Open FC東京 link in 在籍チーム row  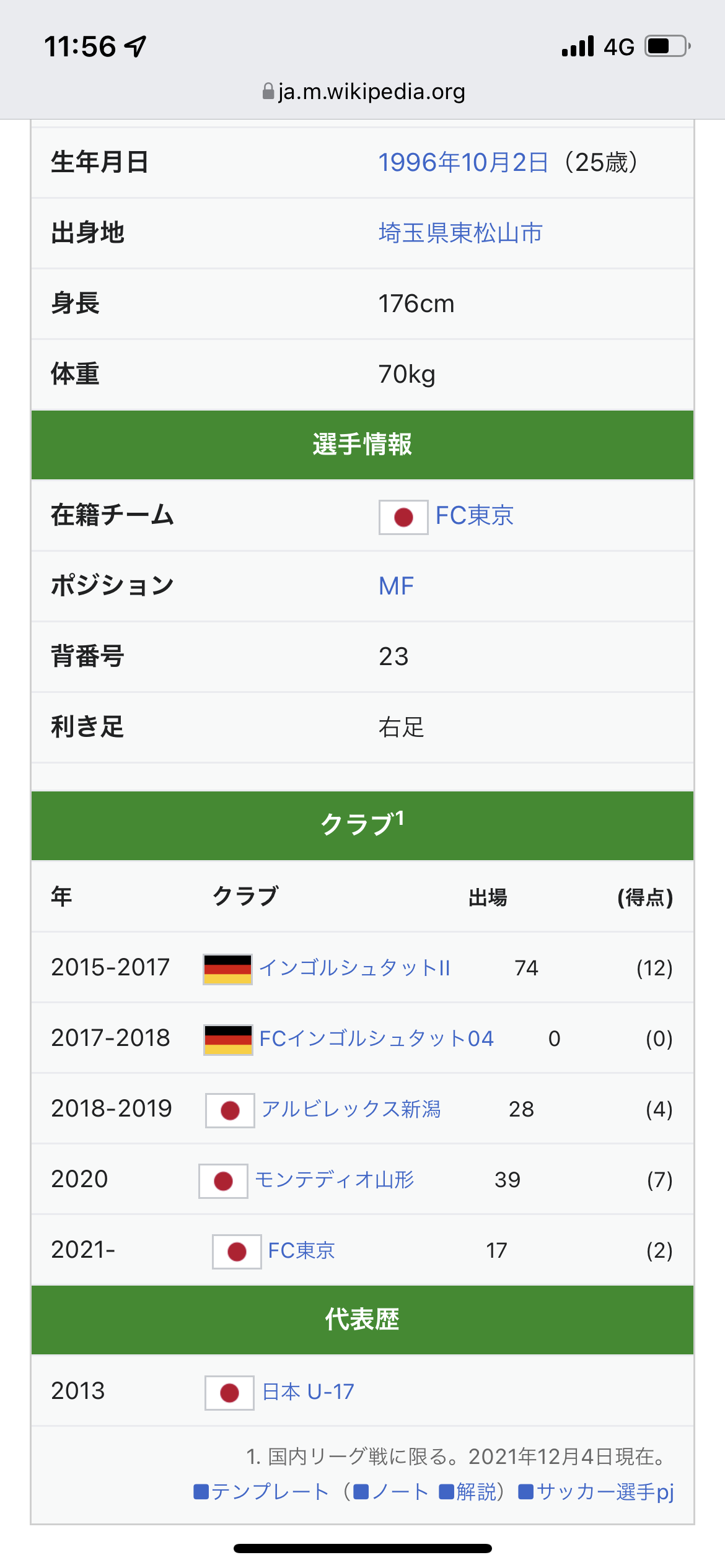click(x=475, y=515)
